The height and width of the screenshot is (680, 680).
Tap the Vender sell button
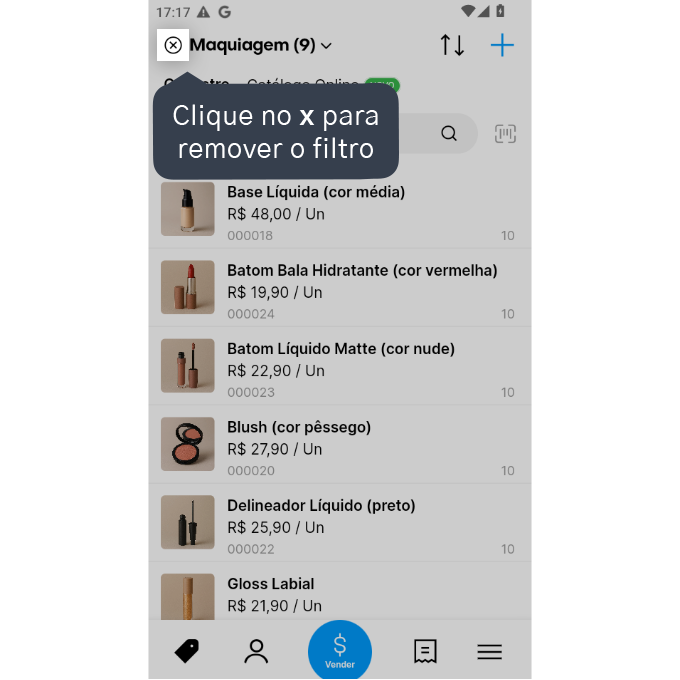click(x=340, y=649)
